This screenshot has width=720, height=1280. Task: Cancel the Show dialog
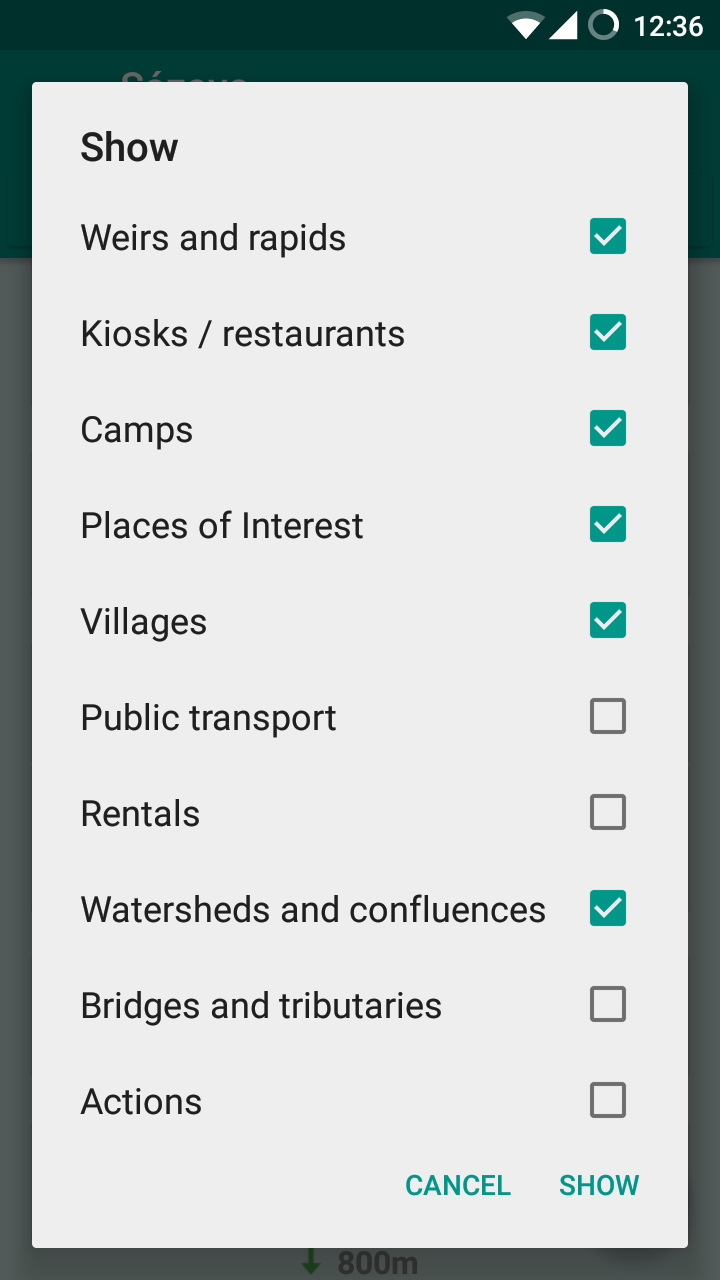(458, 1185)
